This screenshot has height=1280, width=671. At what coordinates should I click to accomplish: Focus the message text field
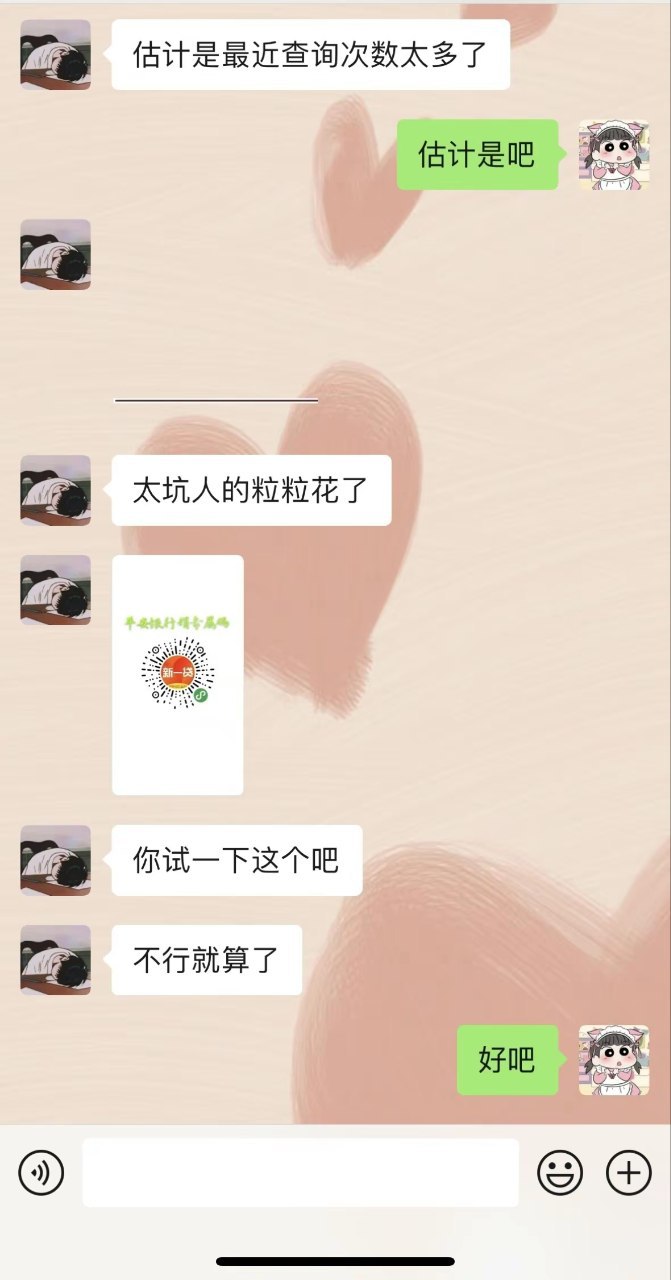pyautogui.click(x=300, y=1172)
